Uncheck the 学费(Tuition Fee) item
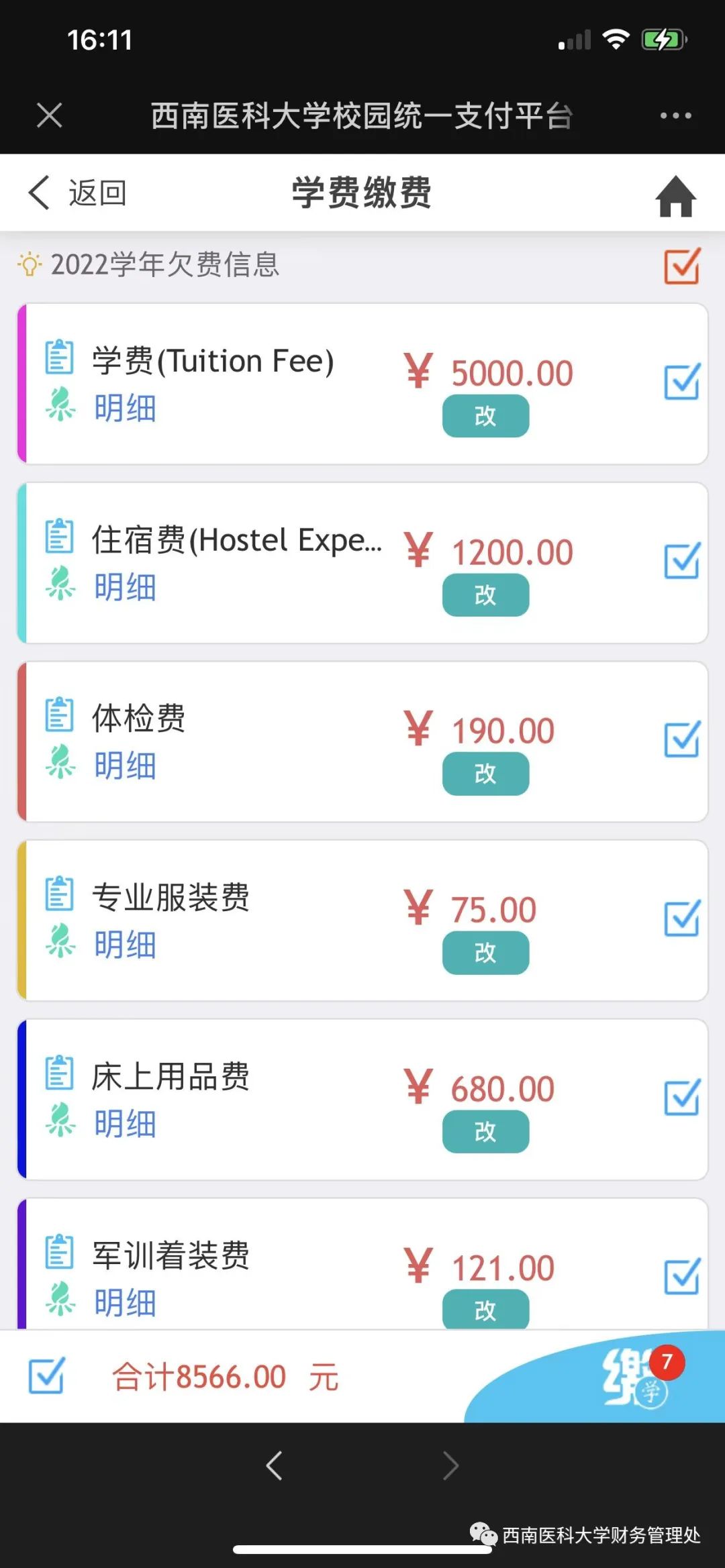Screen dimensions: 725x1568 click(681, 382)
